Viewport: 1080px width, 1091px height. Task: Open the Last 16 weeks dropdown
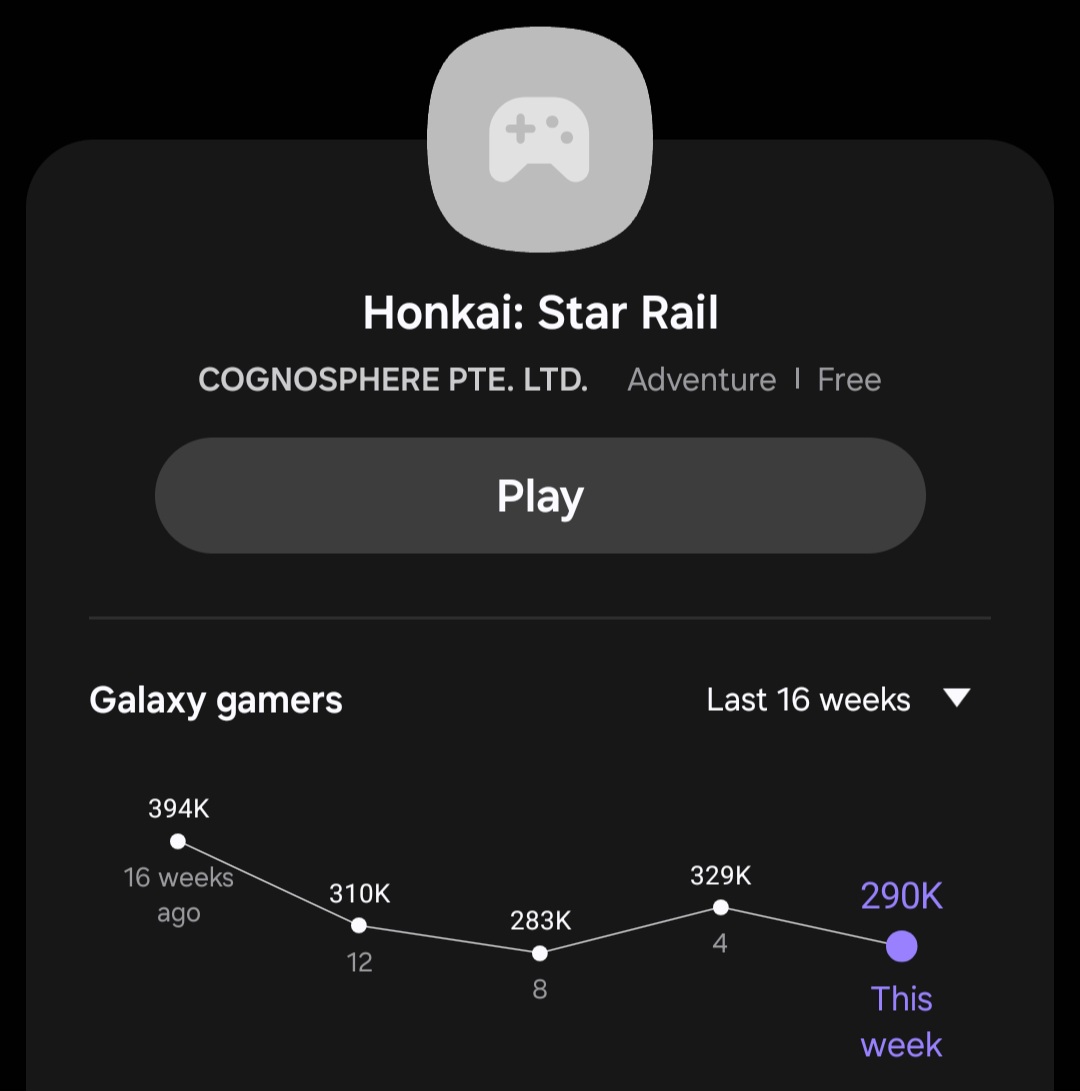click(839, 699)
